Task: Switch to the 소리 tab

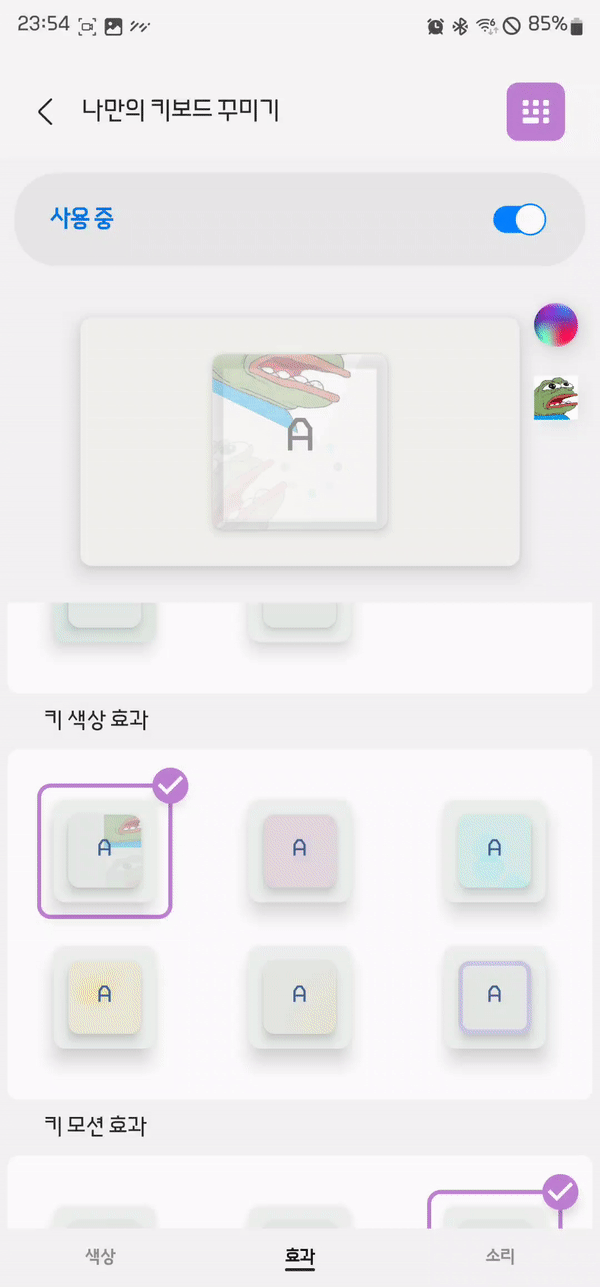Action: (x=500, y=1257)
